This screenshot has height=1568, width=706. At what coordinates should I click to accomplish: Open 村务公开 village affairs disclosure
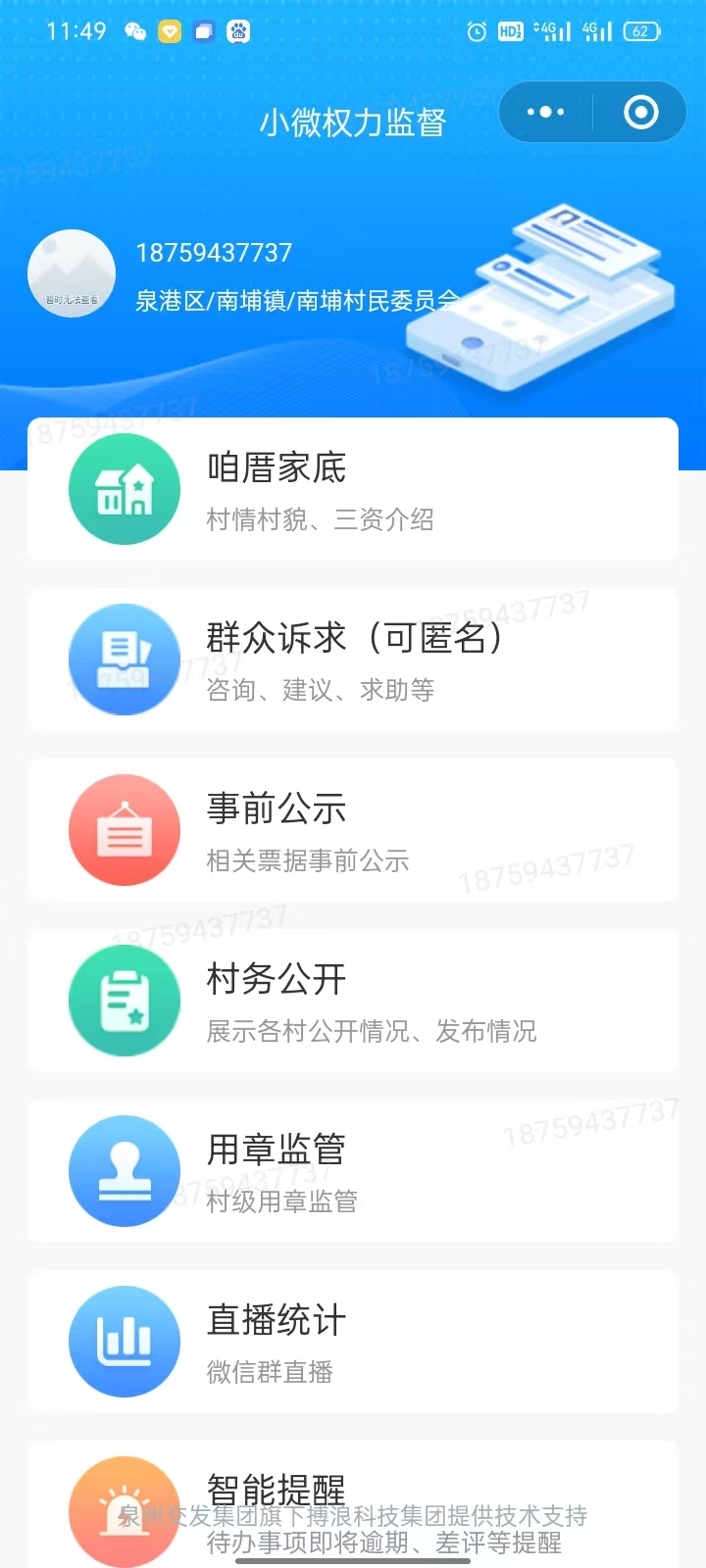[353, 1001]
